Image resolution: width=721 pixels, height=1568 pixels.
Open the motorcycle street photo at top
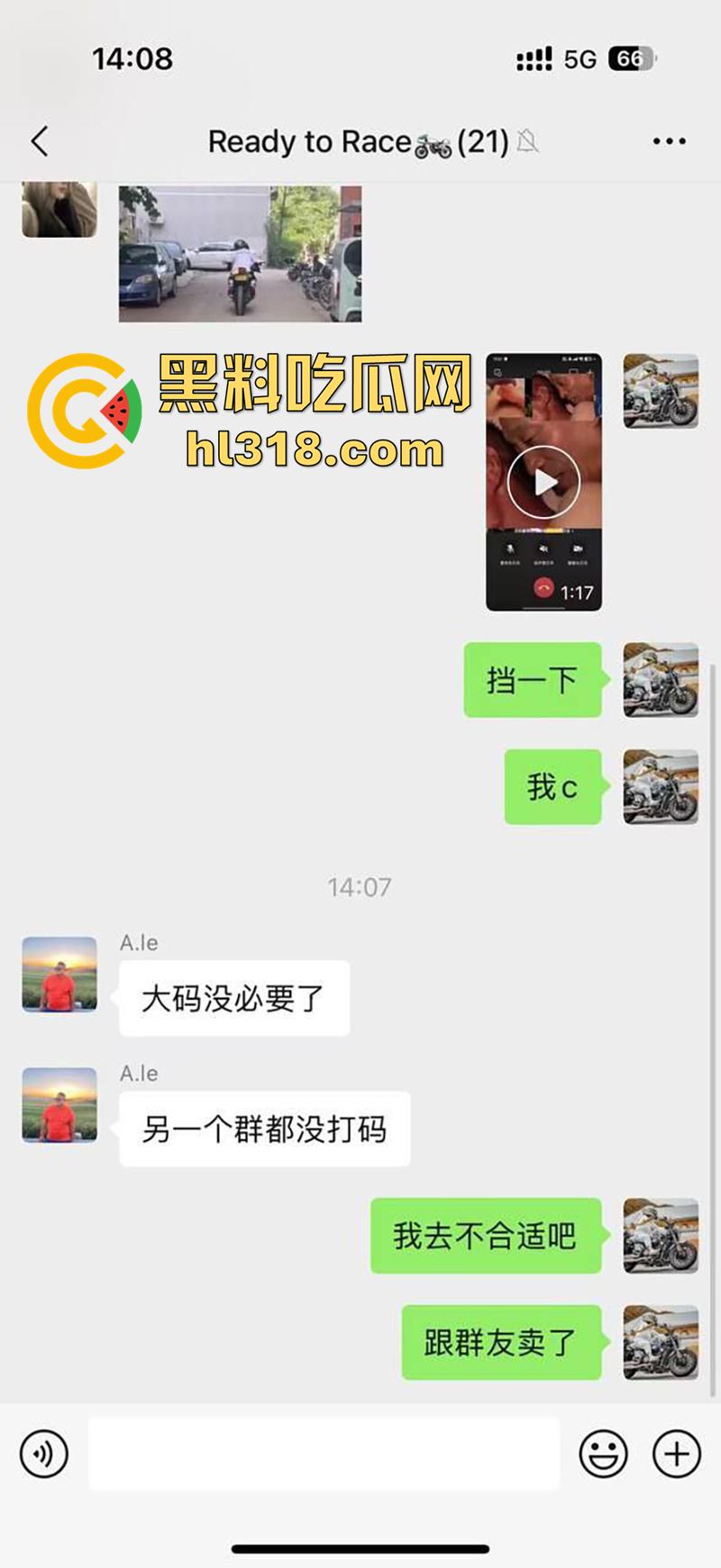(239, 255)
